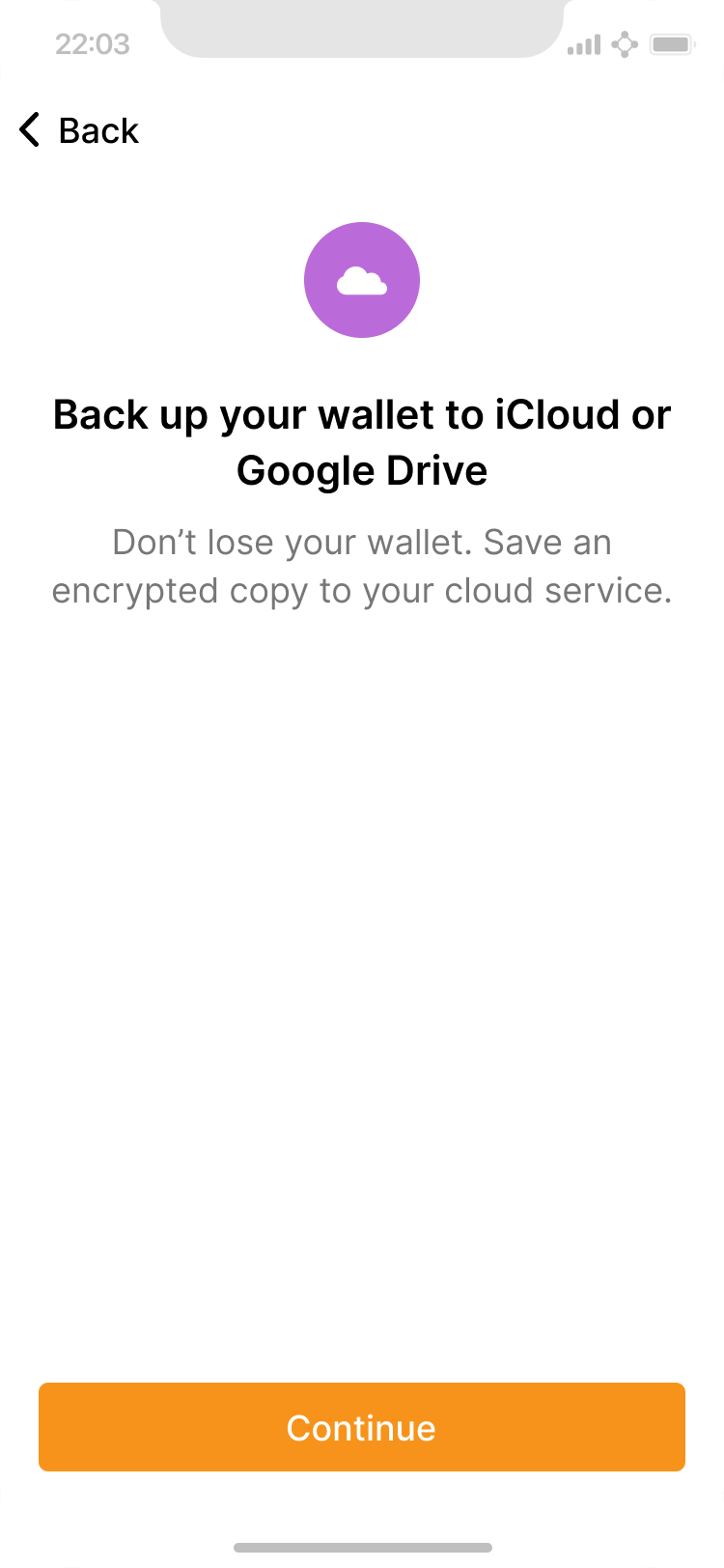Go back to the previous screen
724x1568 pixels.
click(79, 130)
